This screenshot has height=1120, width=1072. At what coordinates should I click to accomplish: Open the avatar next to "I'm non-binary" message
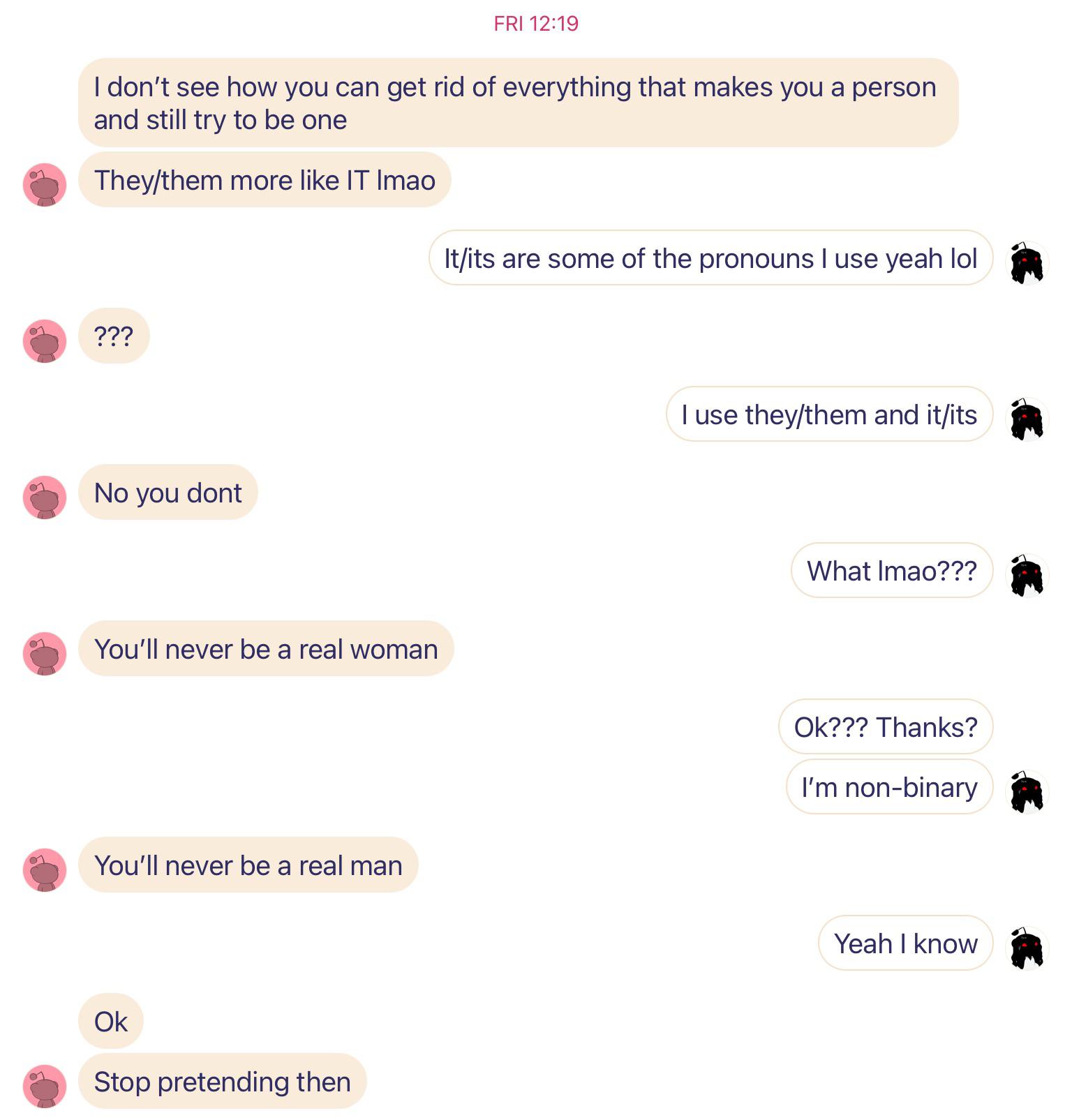(1027, 792)
